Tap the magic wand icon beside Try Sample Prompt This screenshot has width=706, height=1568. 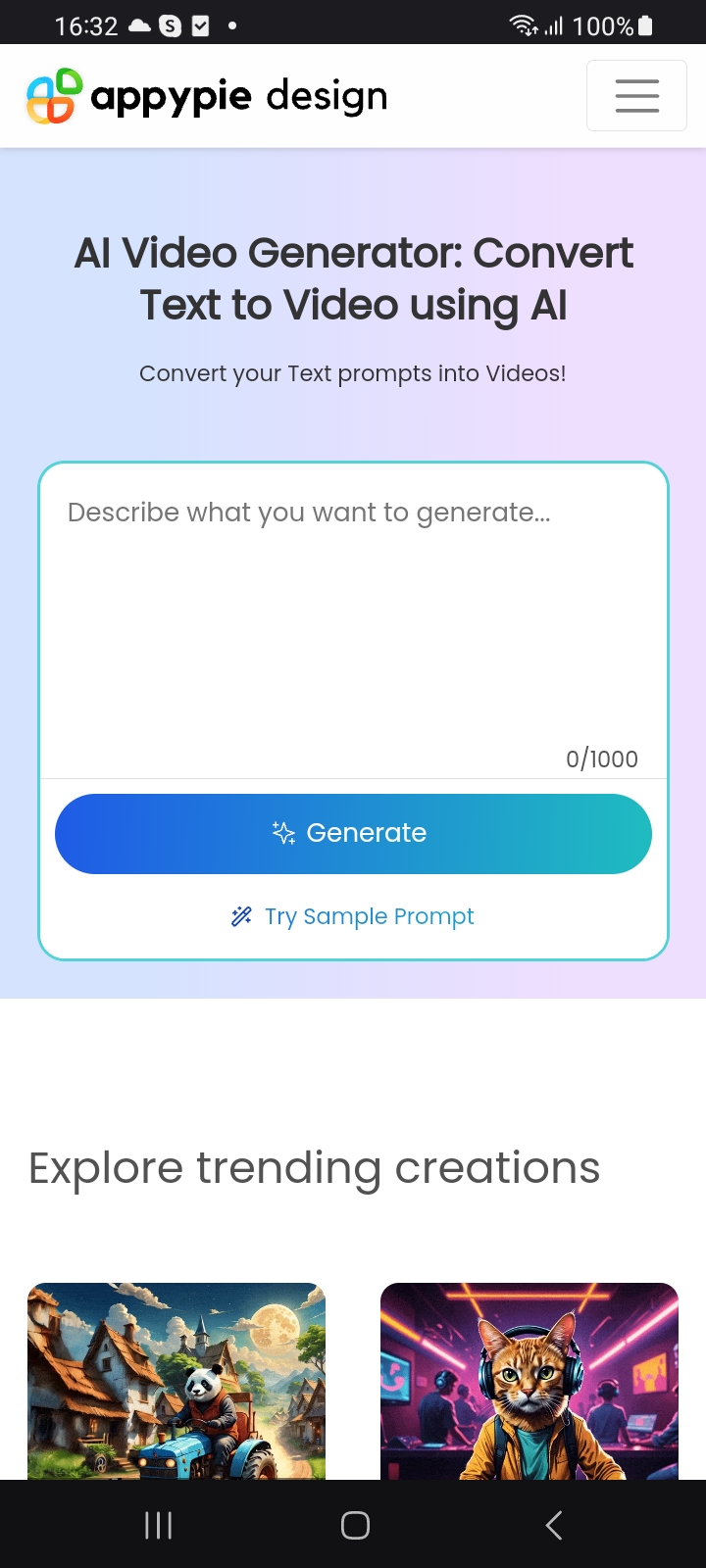[241, 916]
